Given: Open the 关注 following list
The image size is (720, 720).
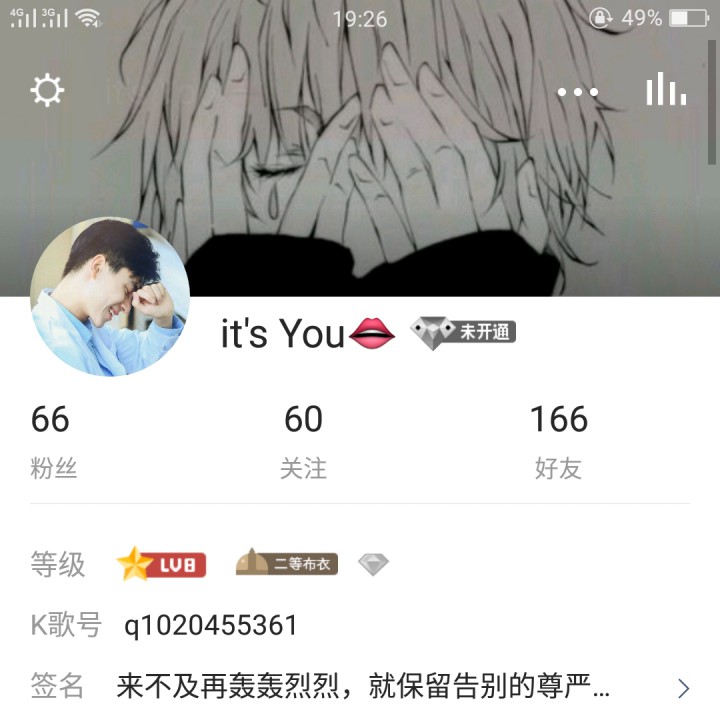Looking at the screenshot, I should pos(303,440).
